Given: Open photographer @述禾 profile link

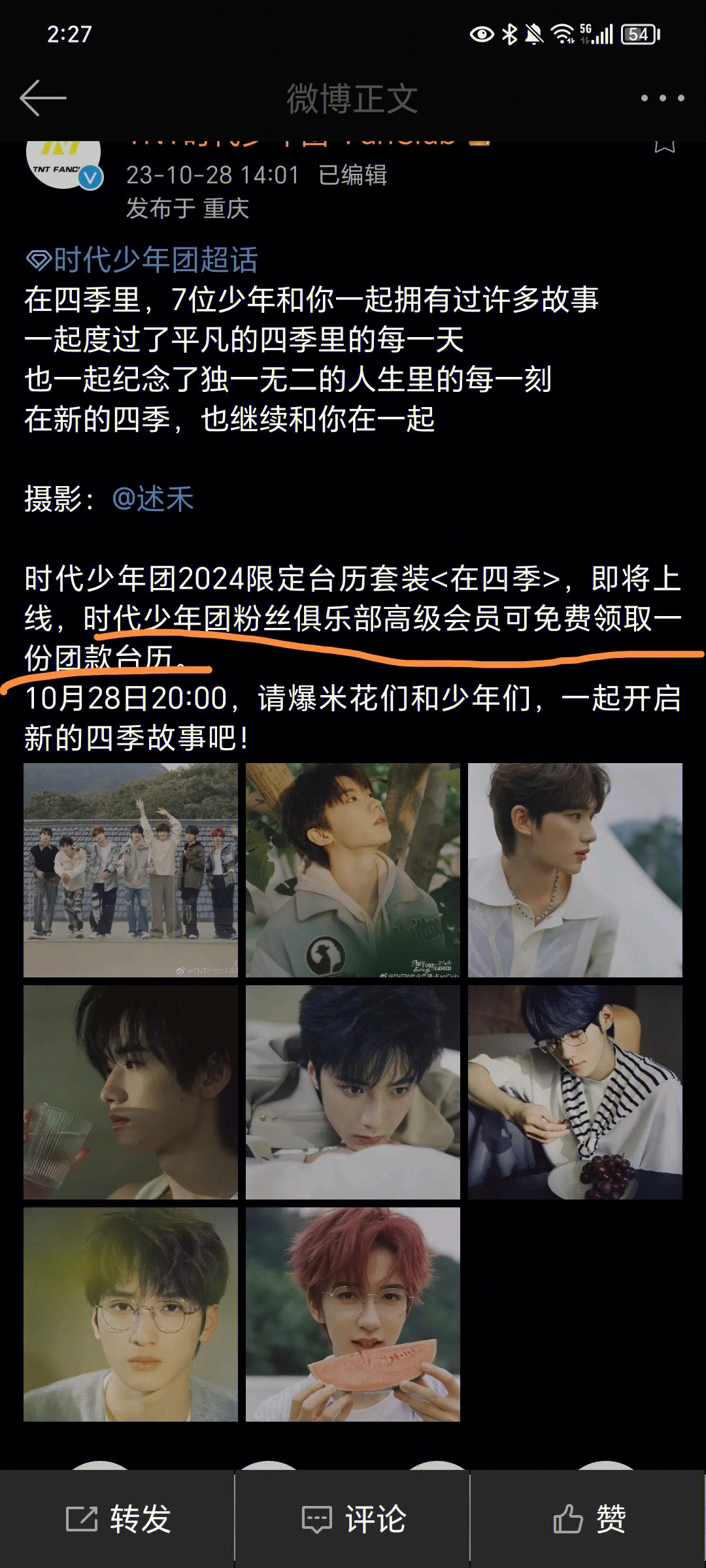Looking at the screenshot, I should (153, 499).
